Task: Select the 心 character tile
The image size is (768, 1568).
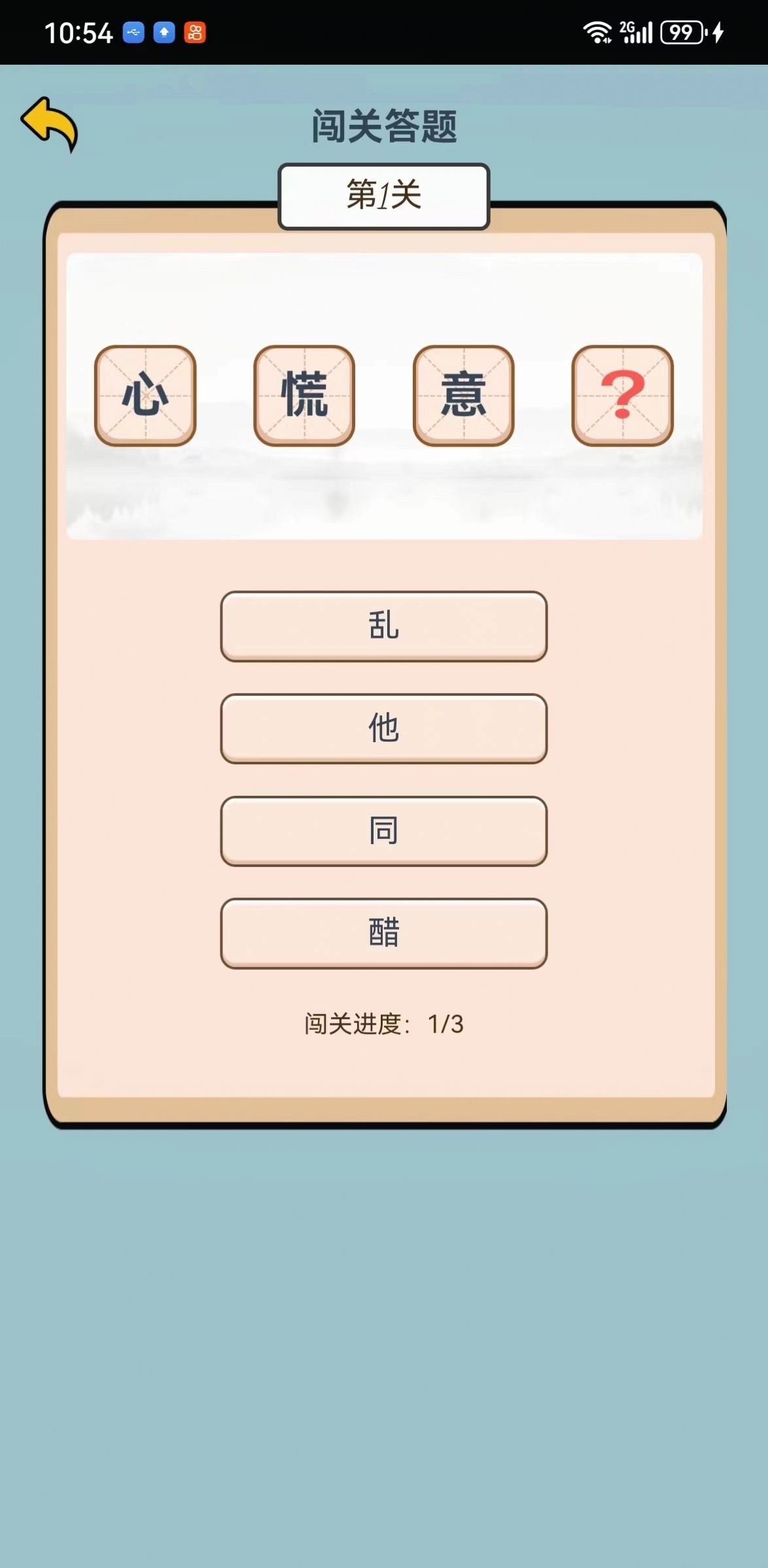Action: coord(145,396)
